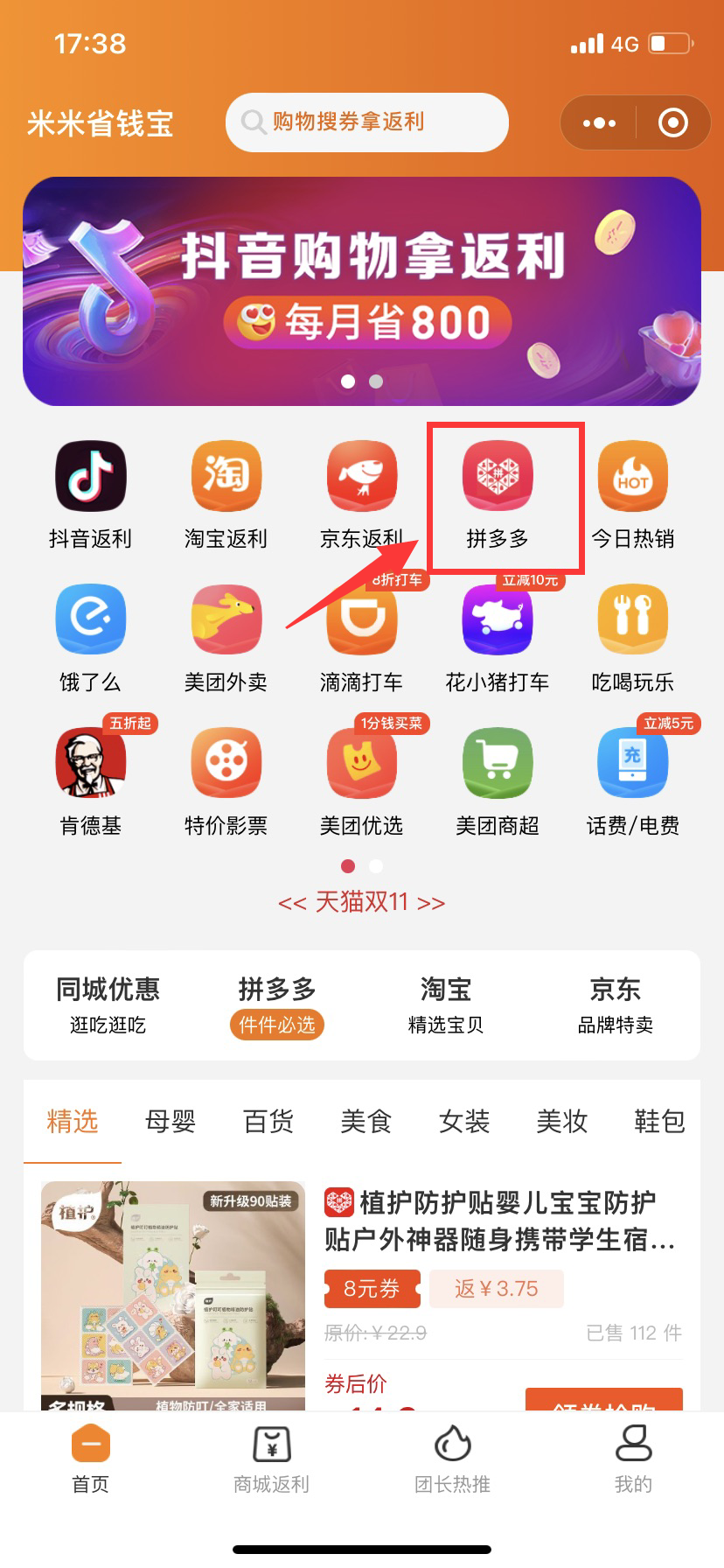724x1568 pixels.
Task: Open the 抖音购物拿返利 banner
Action: (362, 291)
